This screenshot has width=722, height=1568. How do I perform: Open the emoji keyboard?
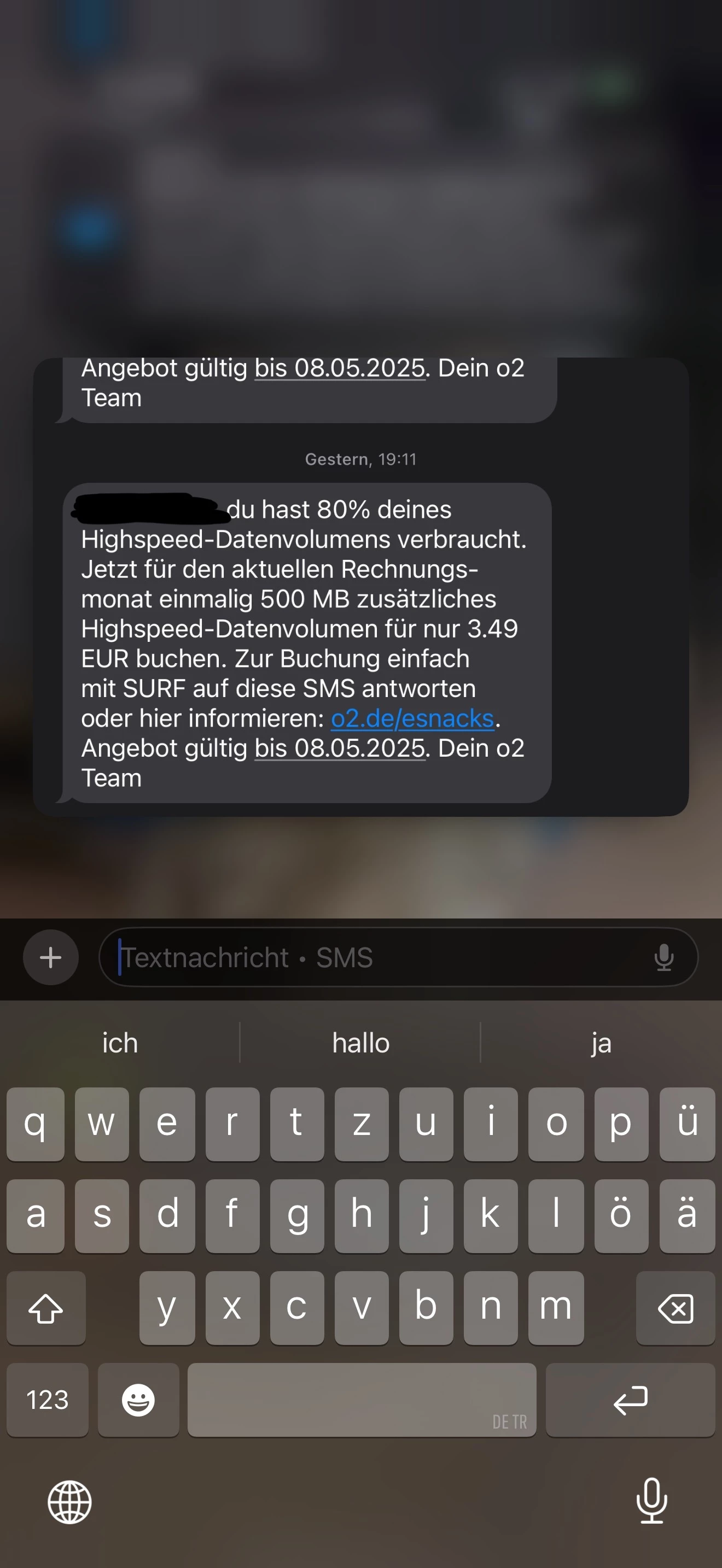coord(138,1400)
